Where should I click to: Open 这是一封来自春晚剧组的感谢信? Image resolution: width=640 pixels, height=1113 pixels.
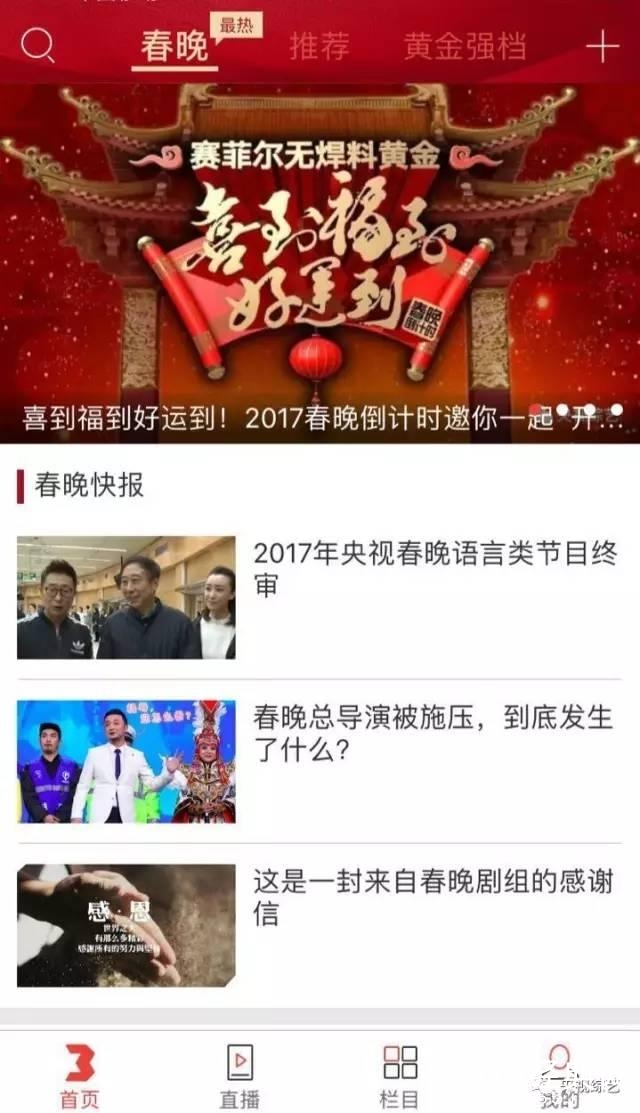tap(432, 896)
